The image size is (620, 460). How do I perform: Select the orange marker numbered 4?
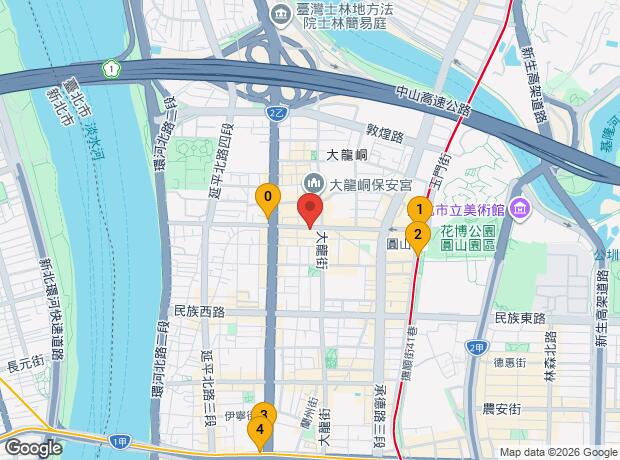260,432
